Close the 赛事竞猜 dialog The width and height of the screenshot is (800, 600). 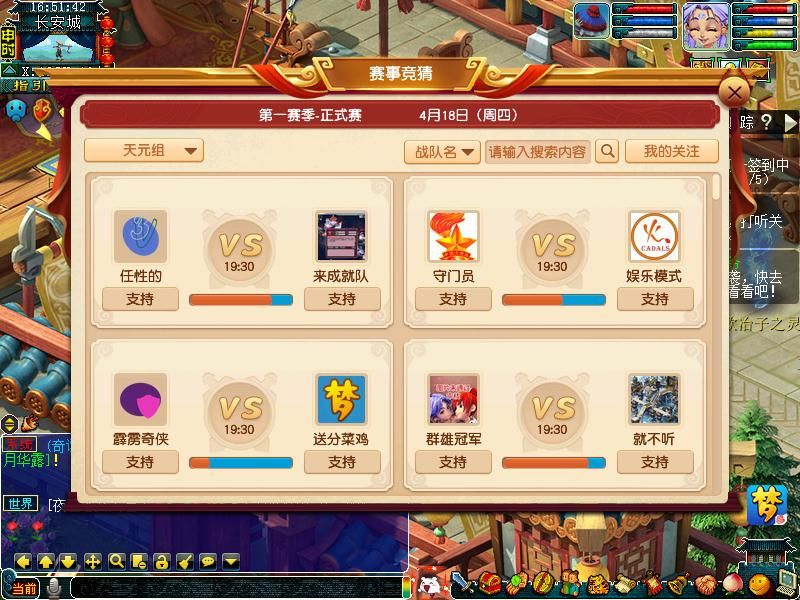coord(735,94)
